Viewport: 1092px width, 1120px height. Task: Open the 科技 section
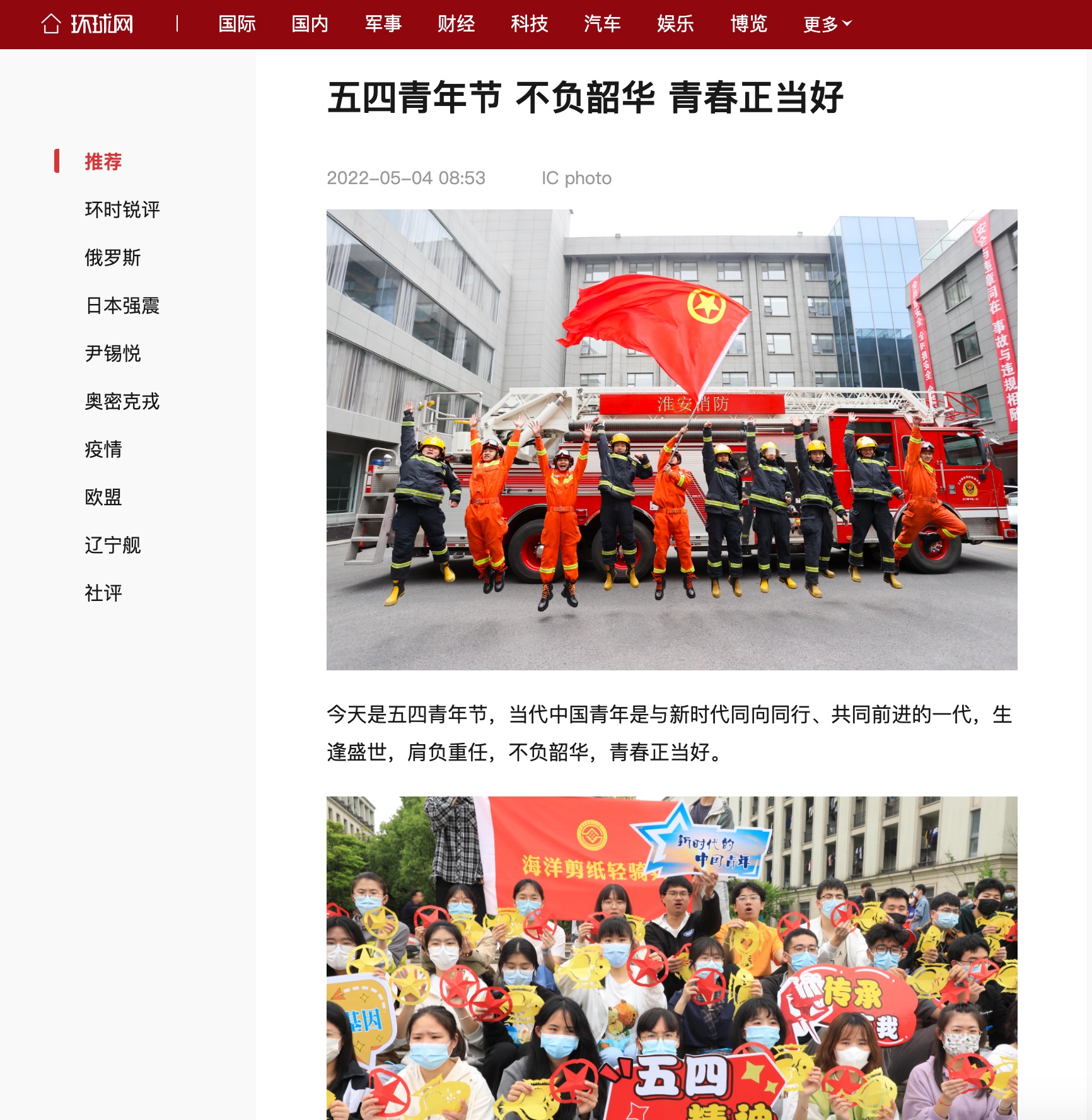[529, 24]
